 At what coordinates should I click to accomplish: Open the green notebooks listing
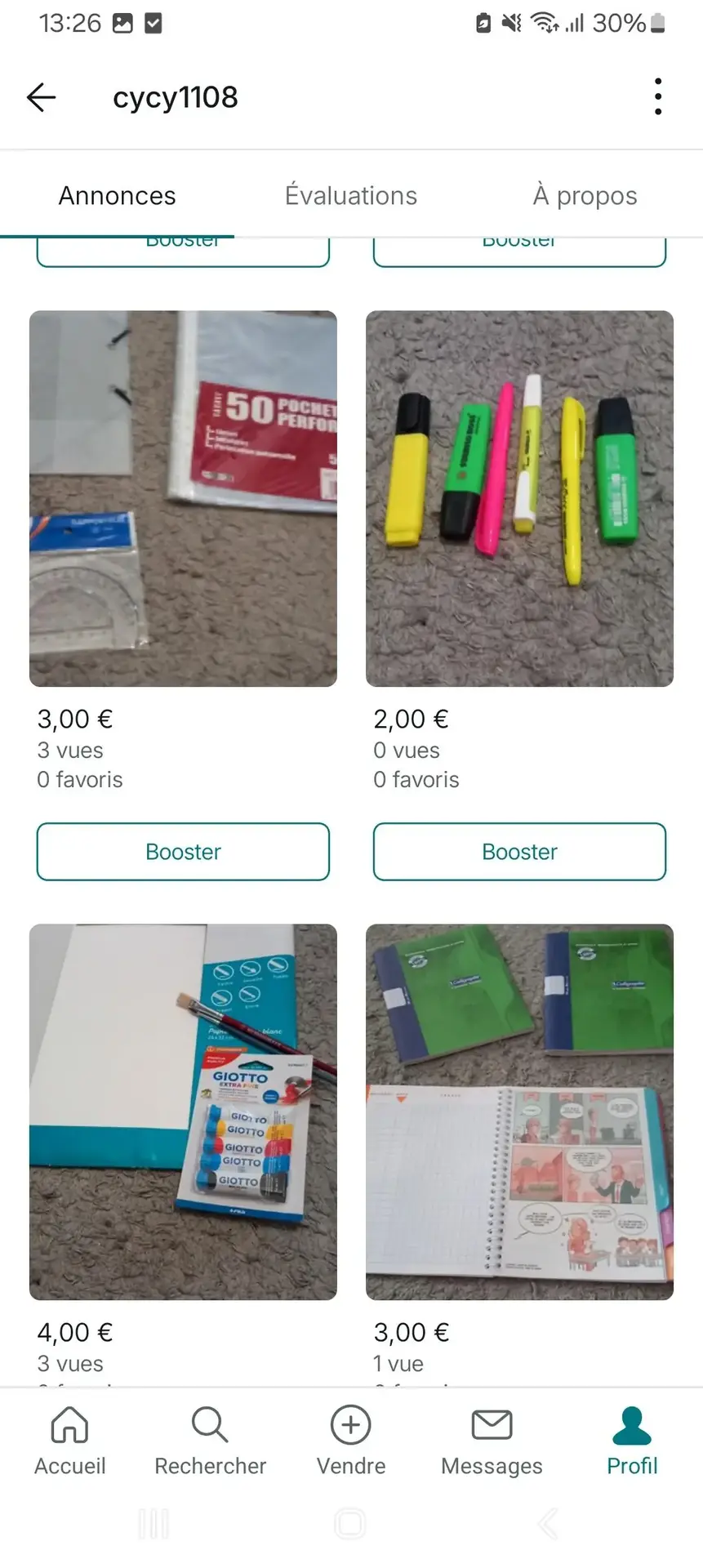[x=519, y=1111]
